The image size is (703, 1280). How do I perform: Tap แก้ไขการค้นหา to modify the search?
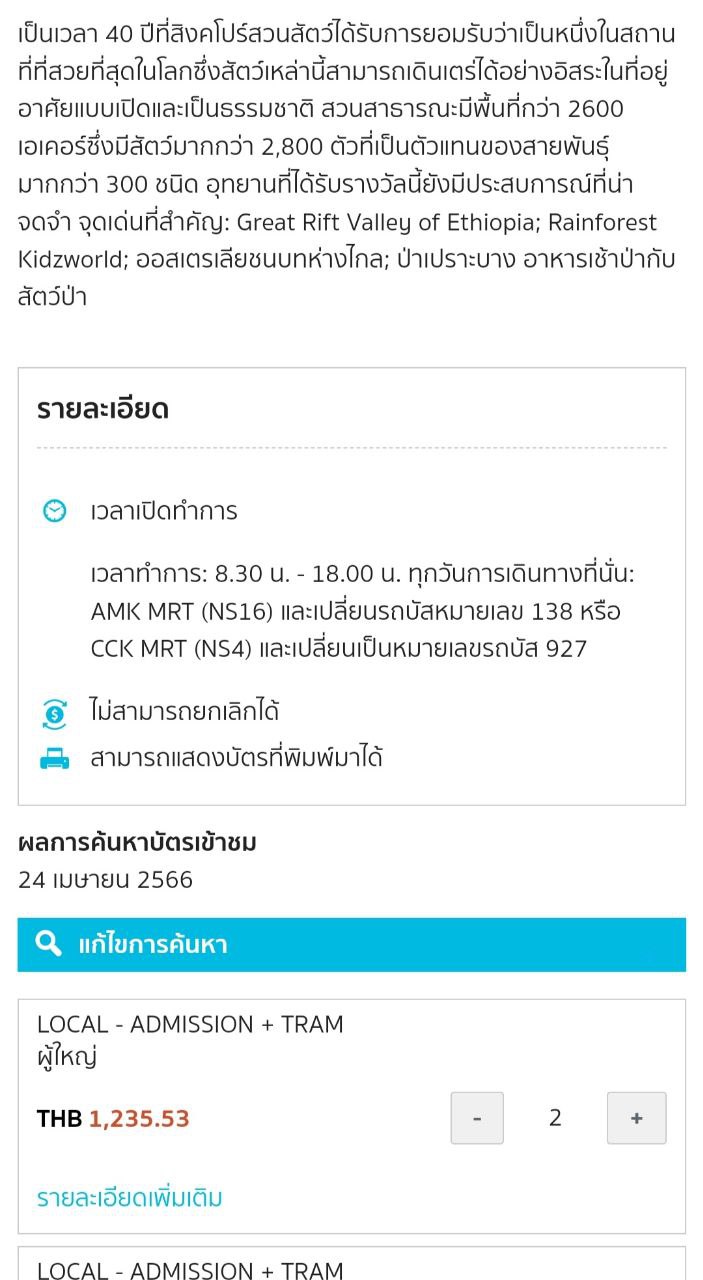351,944
